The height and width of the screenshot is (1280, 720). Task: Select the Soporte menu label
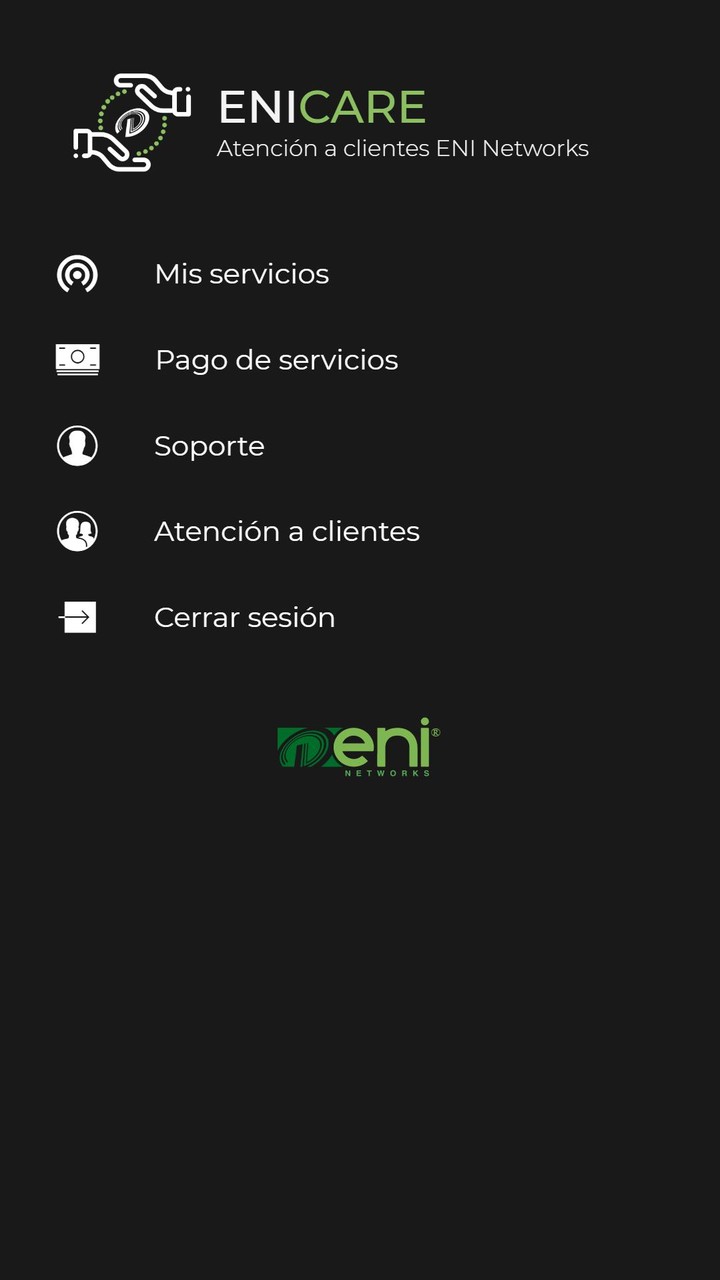[209, 445]
